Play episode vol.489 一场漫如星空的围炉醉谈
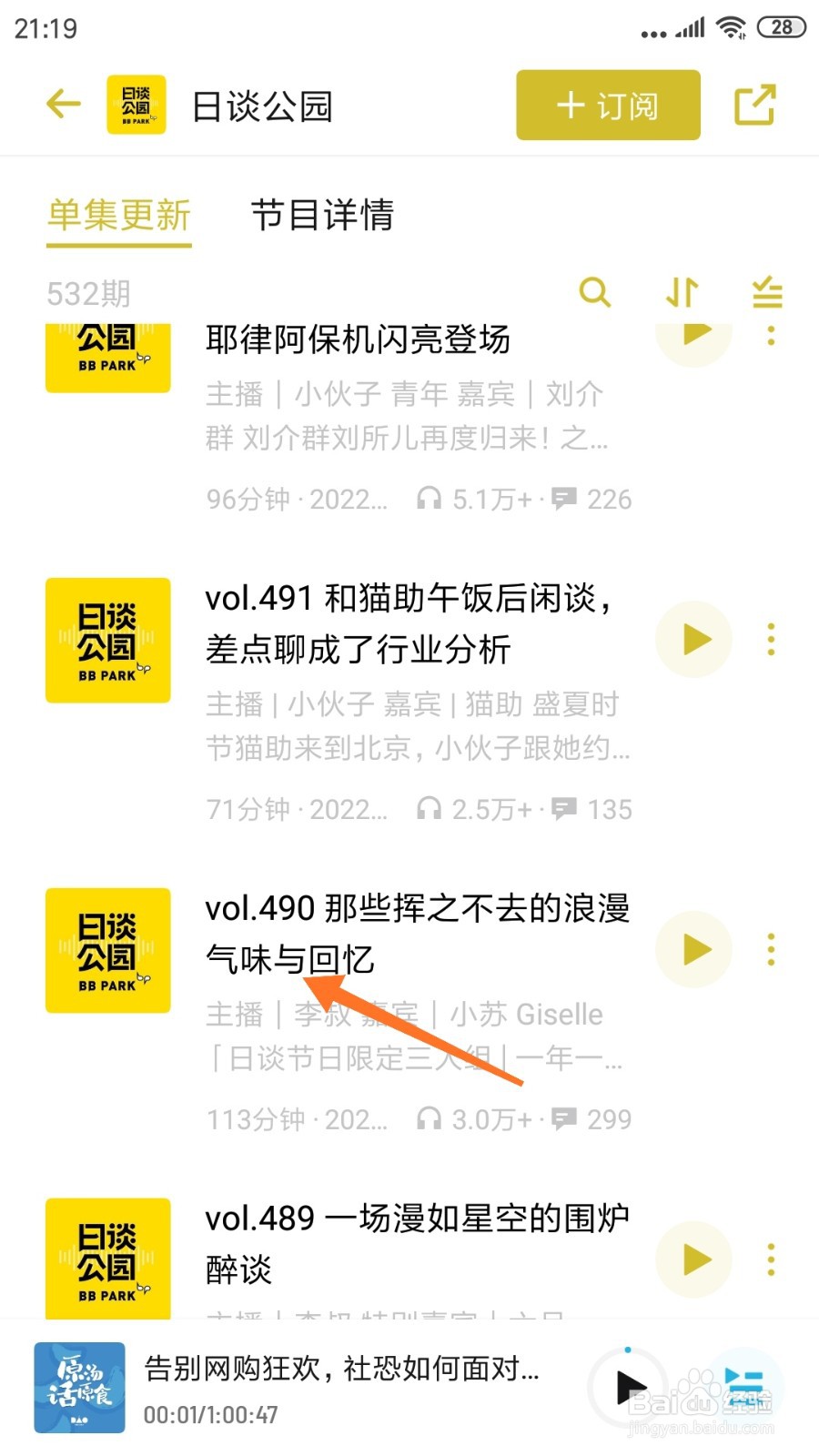 (693, 1260)
